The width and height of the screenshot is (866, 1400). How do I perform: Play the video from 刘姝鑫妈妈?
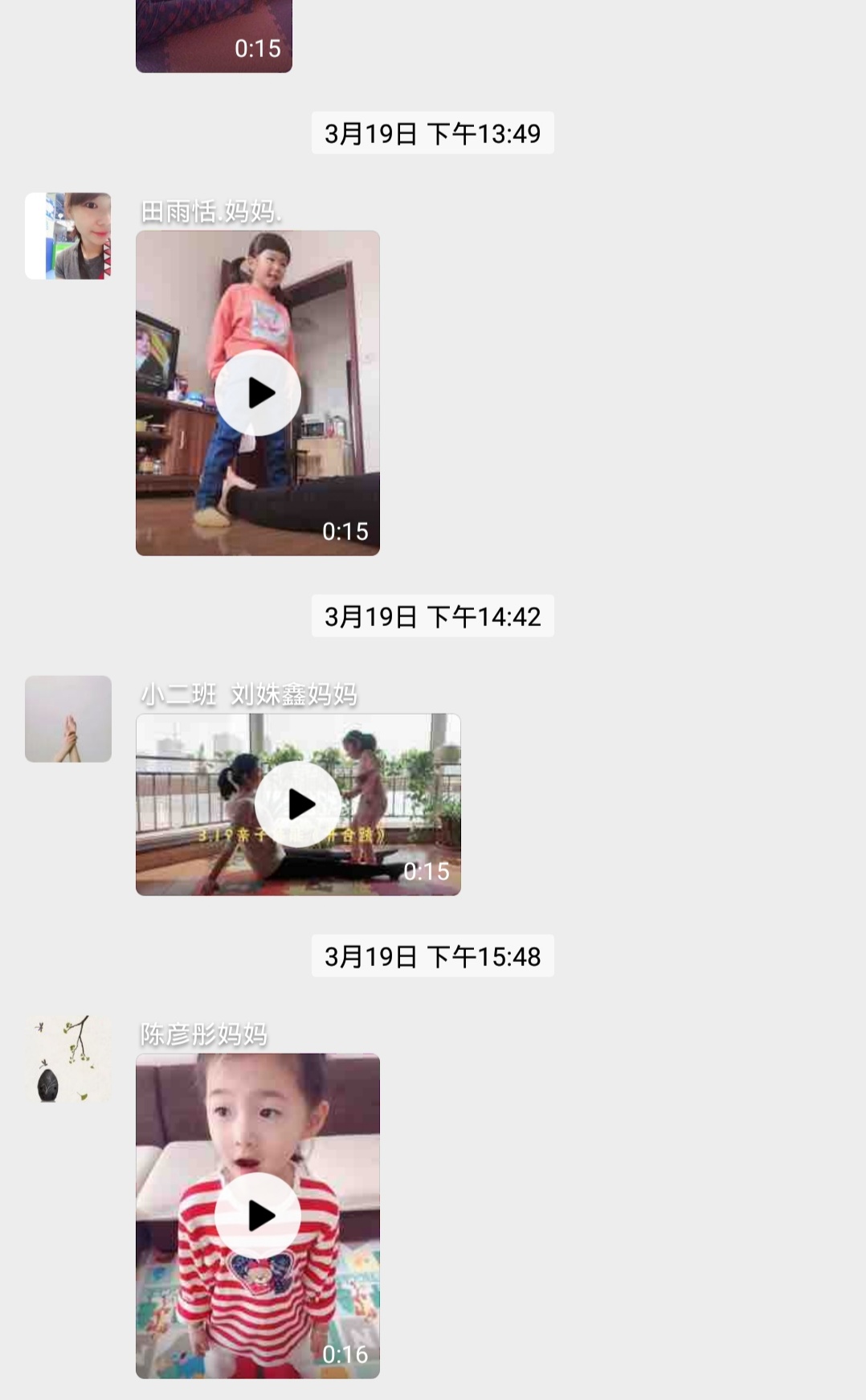(x=298, y=804)
